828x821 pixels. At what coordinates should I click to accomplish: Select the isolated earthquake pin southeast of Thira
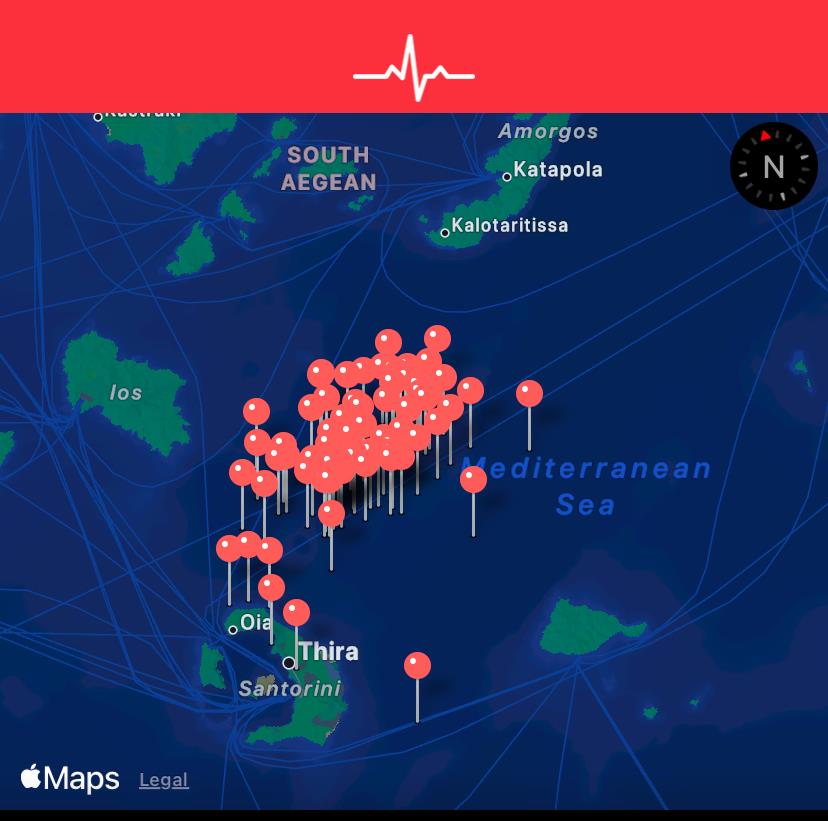[x=417, y=666]
